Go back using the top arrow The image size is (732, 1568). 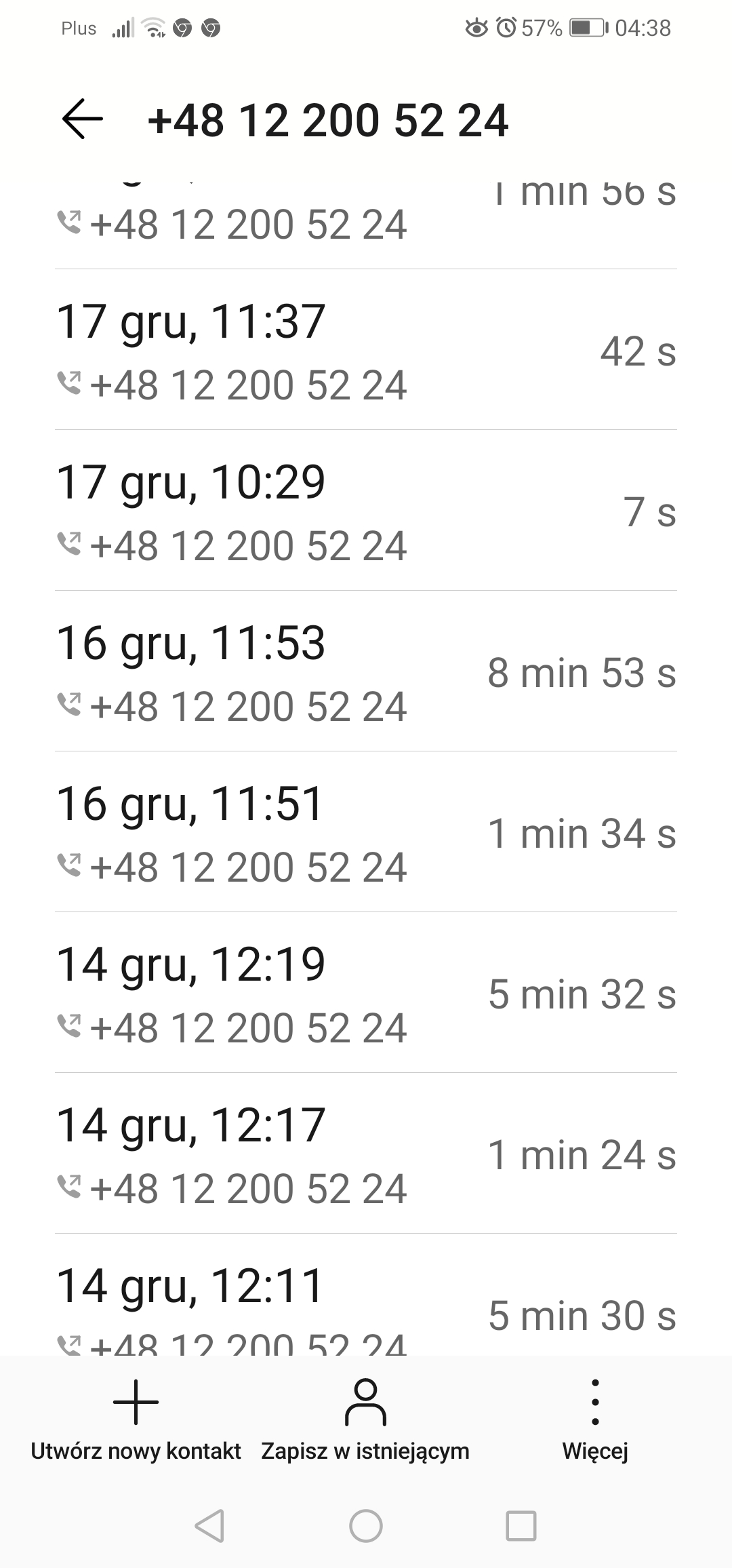click(82, 119)
